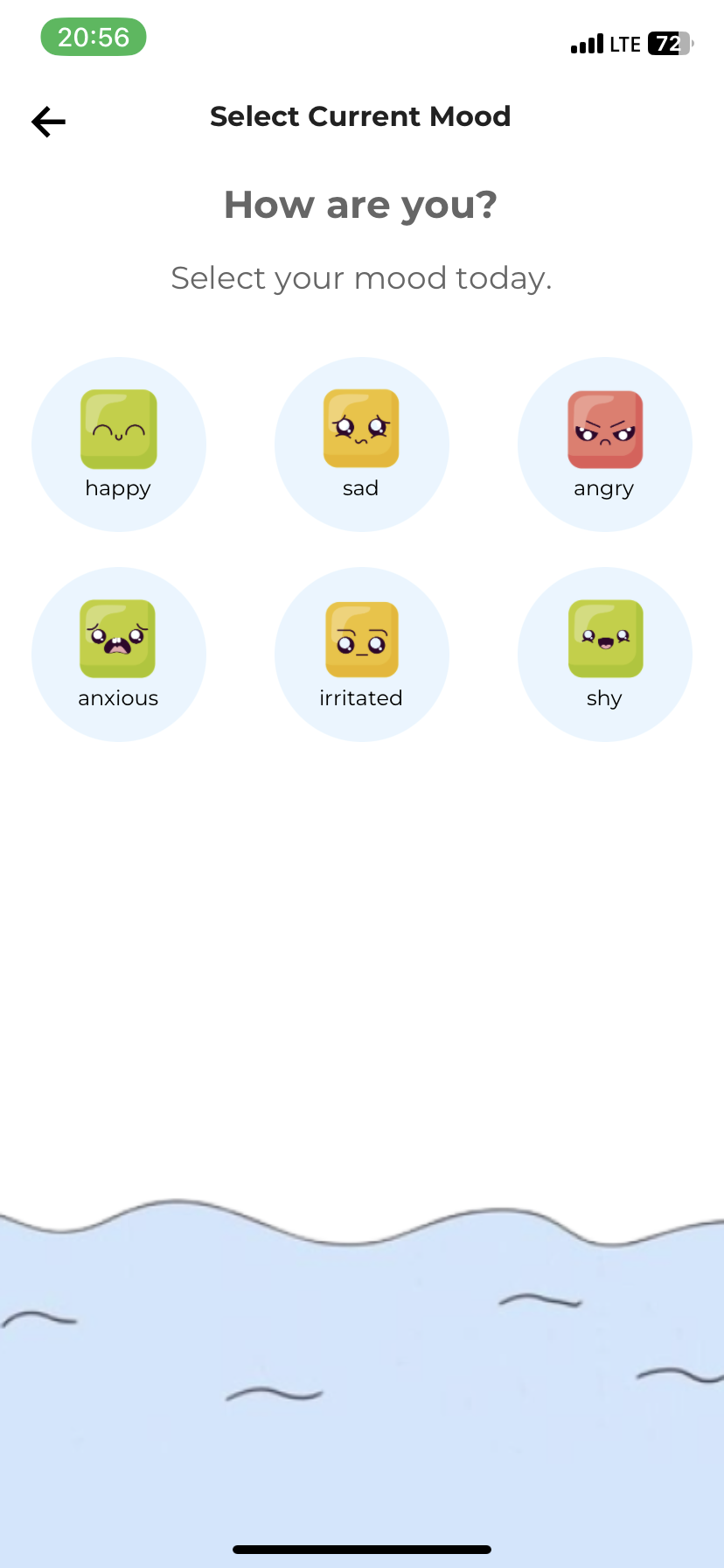Tap the irritated mood option
724x1568 pixels.
pos(361,654)
